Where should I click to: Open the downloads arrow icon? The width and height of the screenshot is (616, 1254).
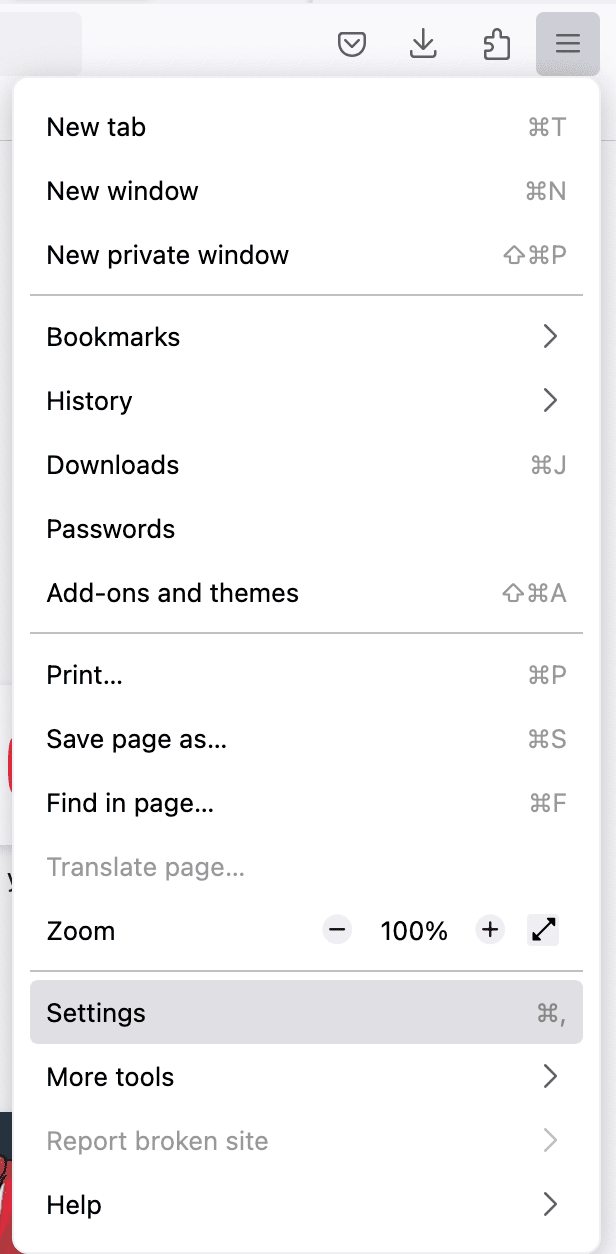coord(424,44)
